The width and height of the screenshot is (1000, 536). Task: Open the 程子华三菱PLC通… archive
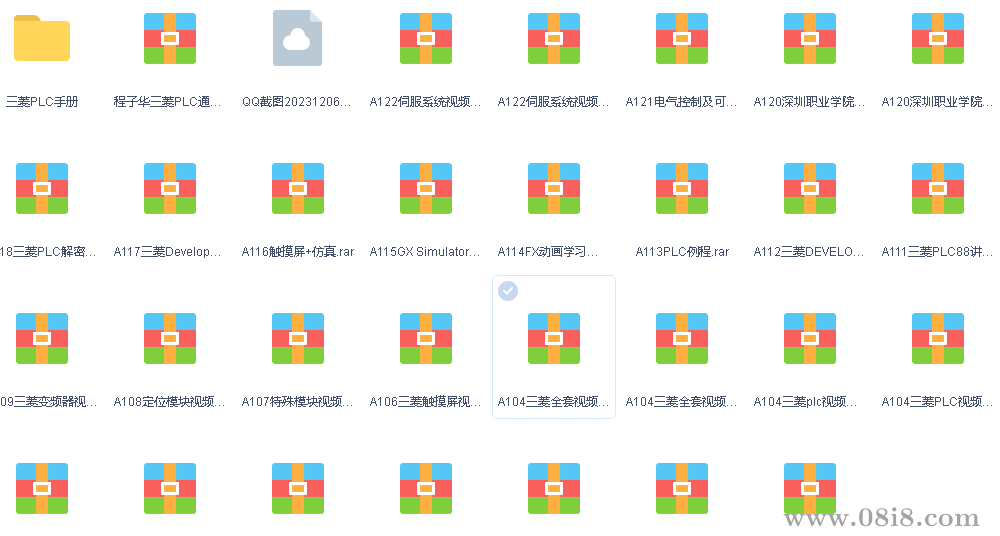tap(170, 40)
